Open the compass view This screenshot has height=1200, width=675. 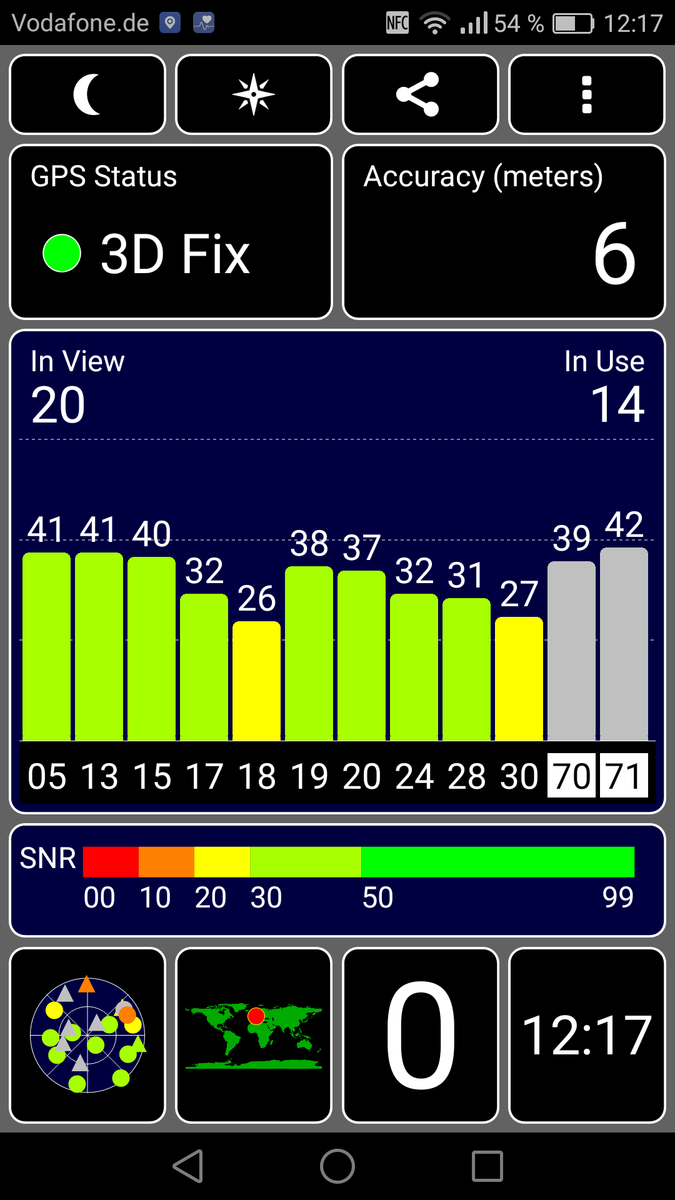(x=253, y=95)
